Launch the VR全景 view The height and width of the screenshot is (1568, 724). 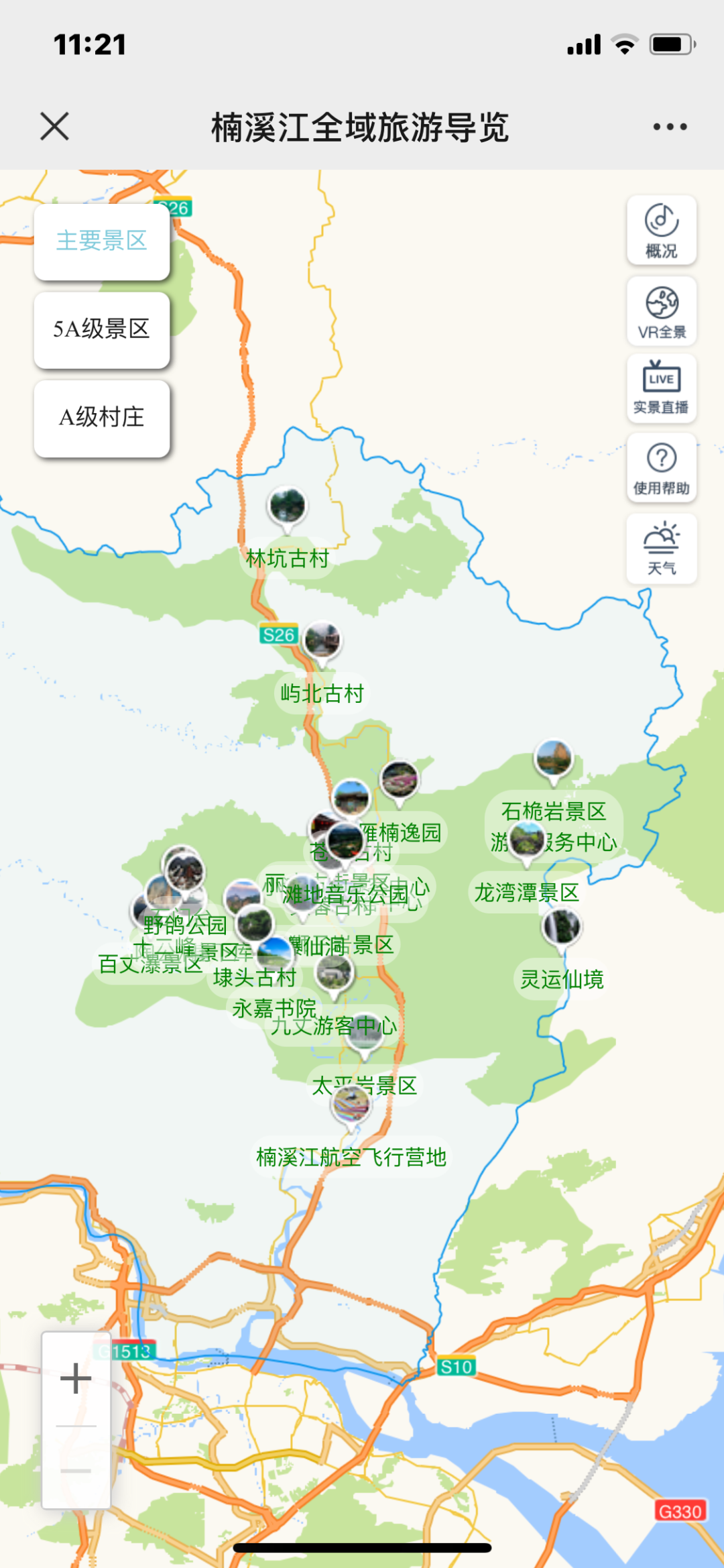coord(662,311)
